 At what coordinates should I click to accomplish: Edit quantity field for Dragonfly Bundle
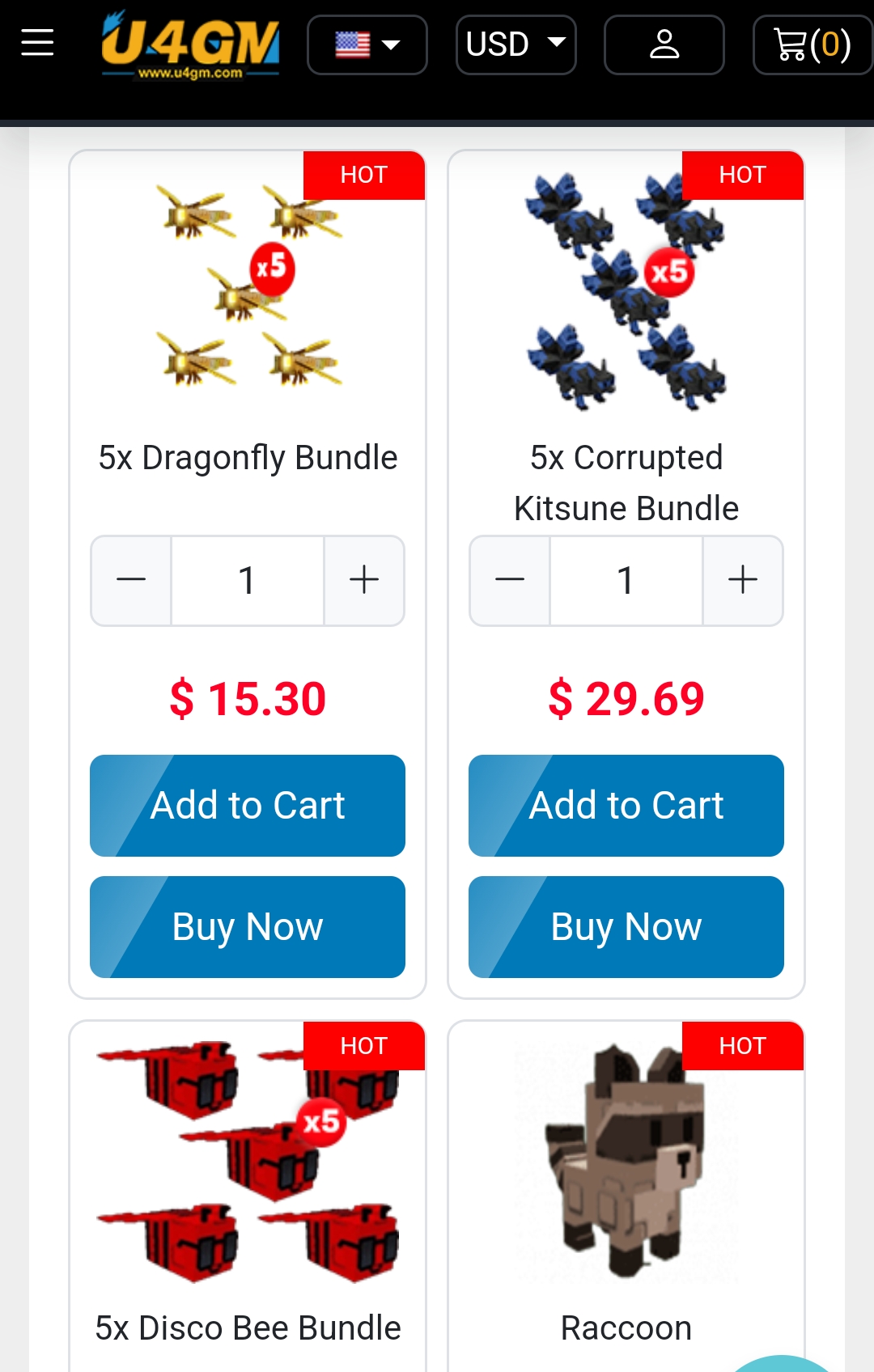coord(248,580)
